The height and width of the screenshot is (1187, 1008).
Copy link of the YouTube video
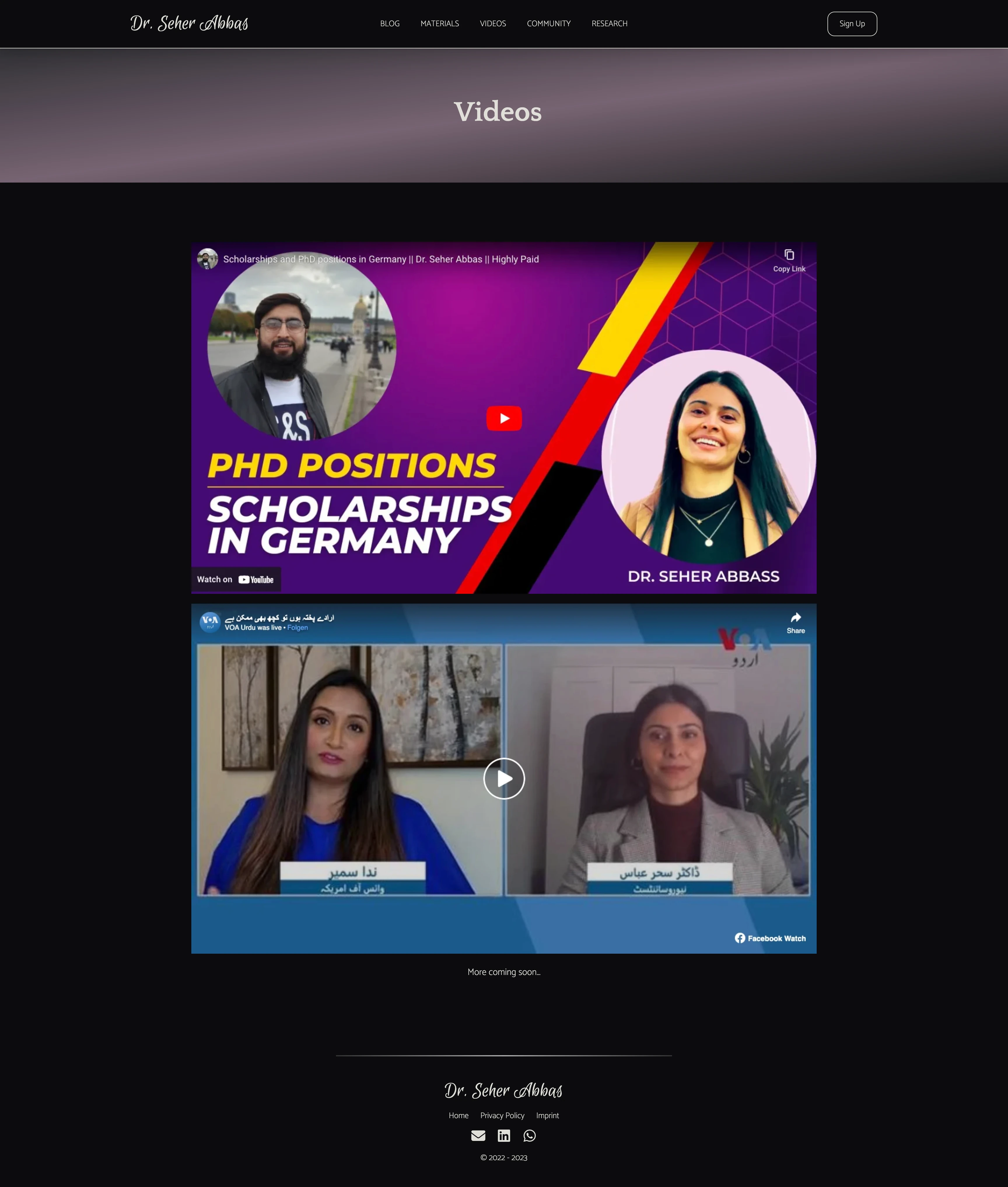tap(789, 261)
